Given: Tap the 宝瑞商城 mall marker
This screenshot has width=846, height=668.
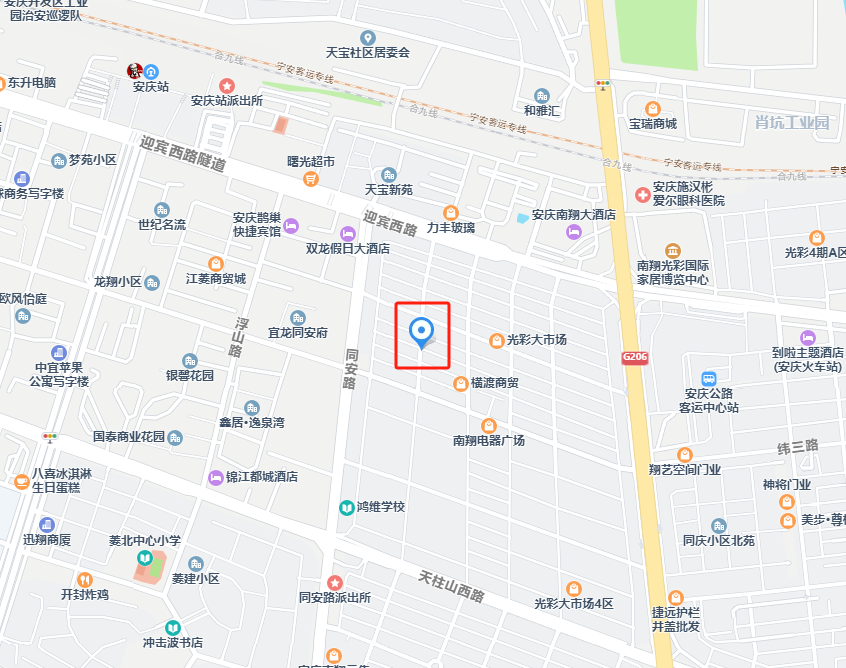Looking at the screenshot, I should tap(653, 108).
